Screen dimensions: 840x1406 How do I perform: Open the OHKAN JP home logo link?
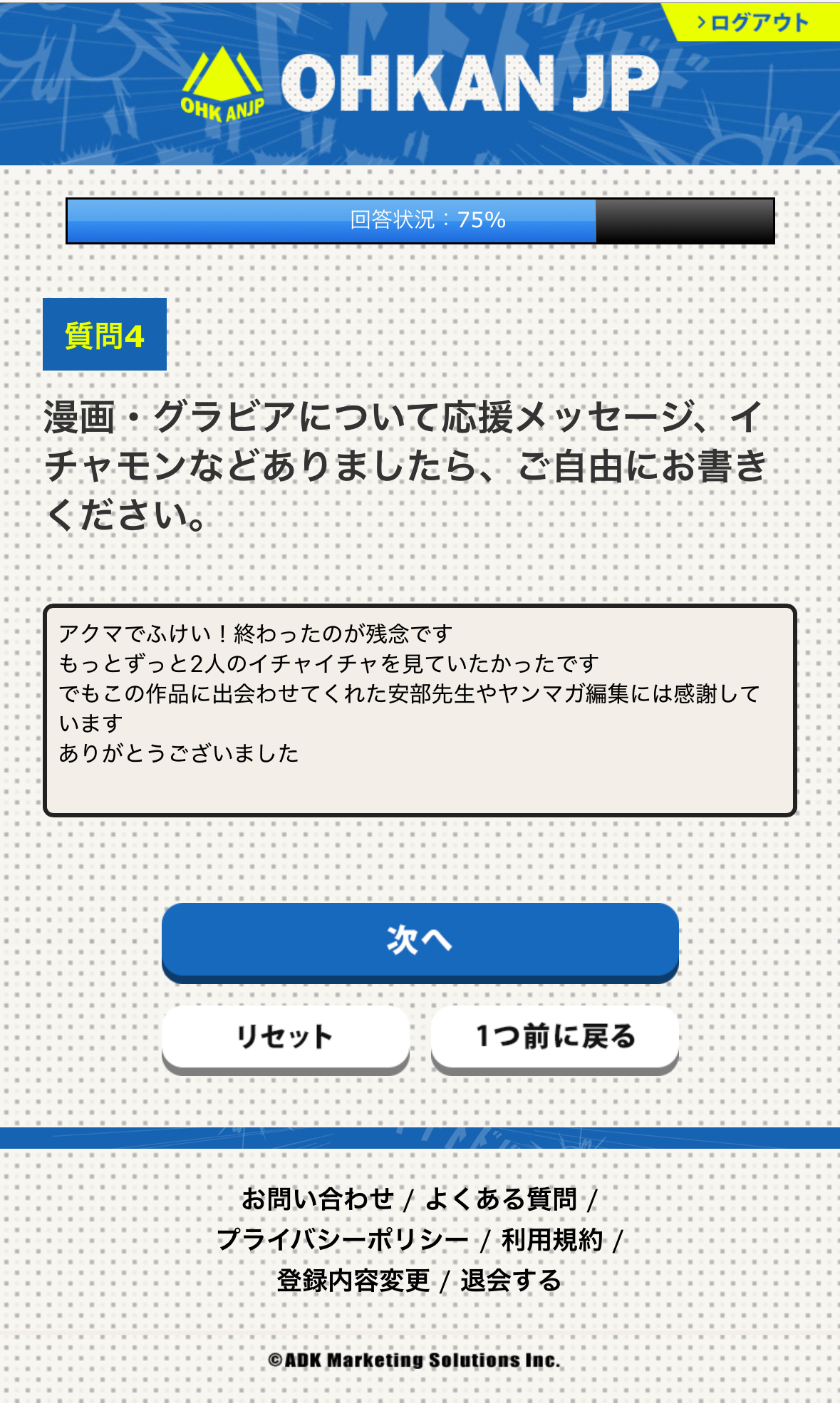[x=420, y=86]
